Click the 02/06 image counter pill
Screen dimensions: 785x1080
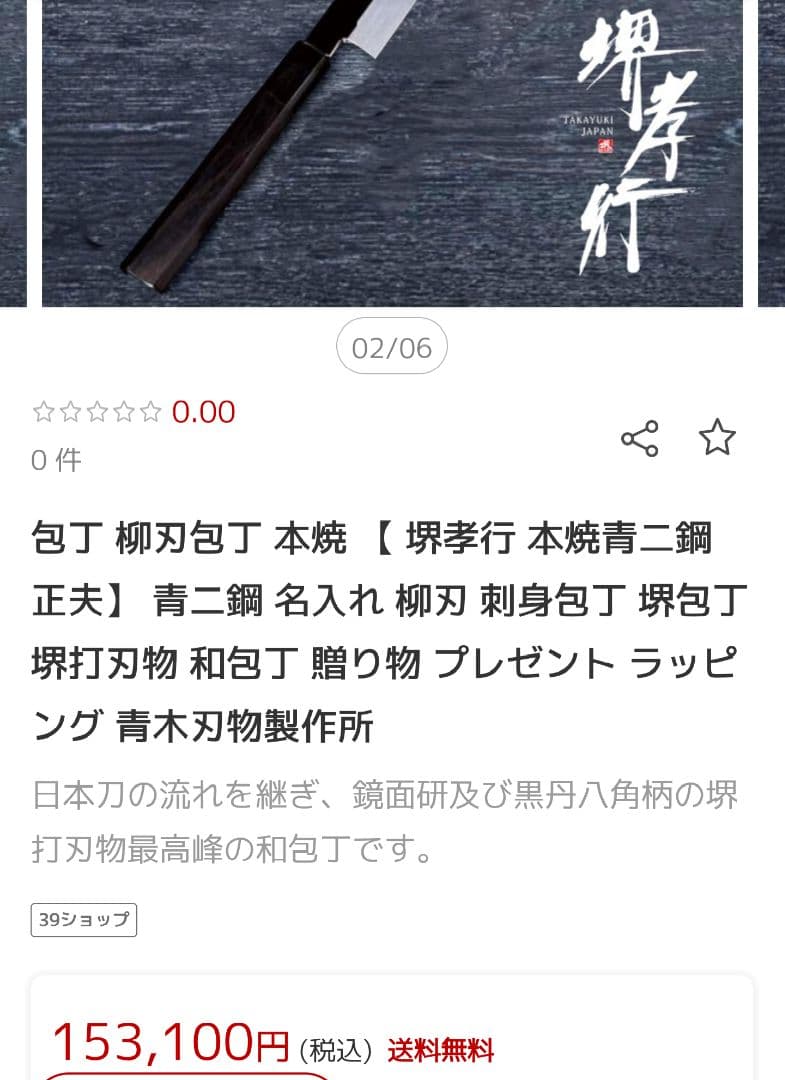coord(392,345)
